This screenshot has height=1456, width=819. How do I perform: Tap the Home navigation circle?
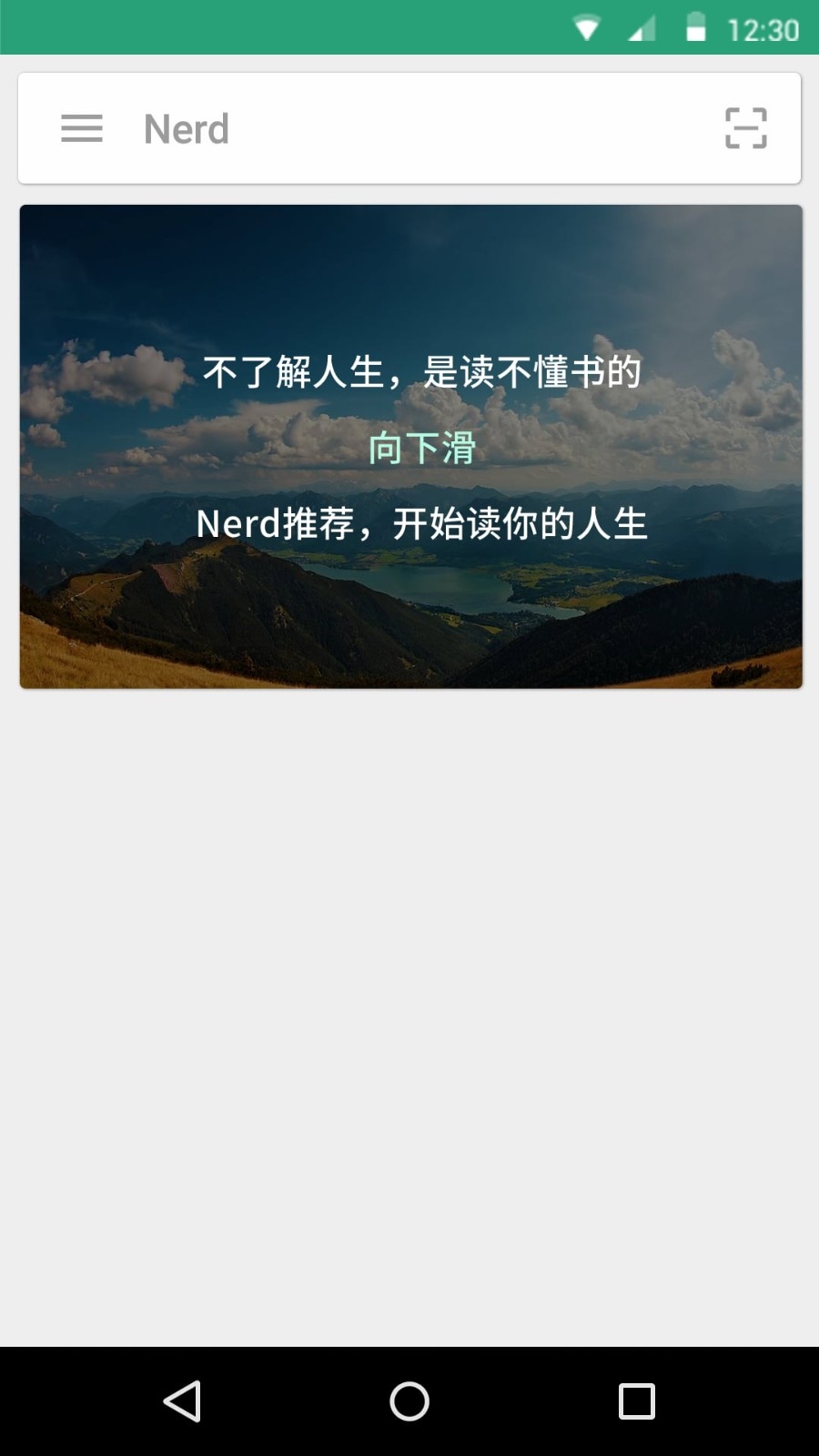(x=409, y=1400)
